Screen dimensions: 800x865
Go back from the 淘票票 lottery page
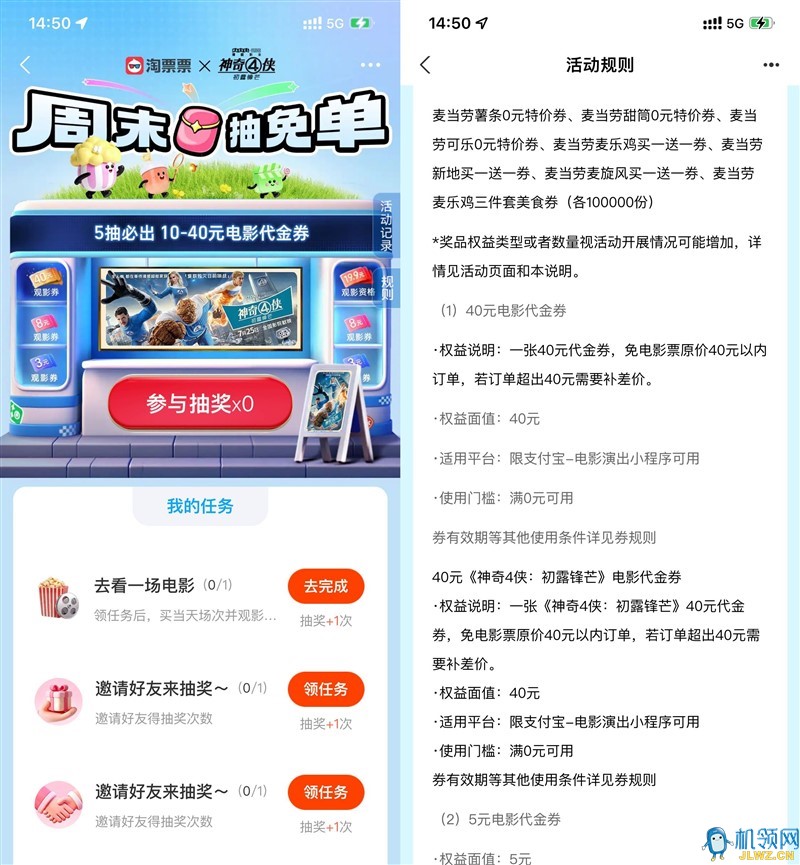[26, 65]
